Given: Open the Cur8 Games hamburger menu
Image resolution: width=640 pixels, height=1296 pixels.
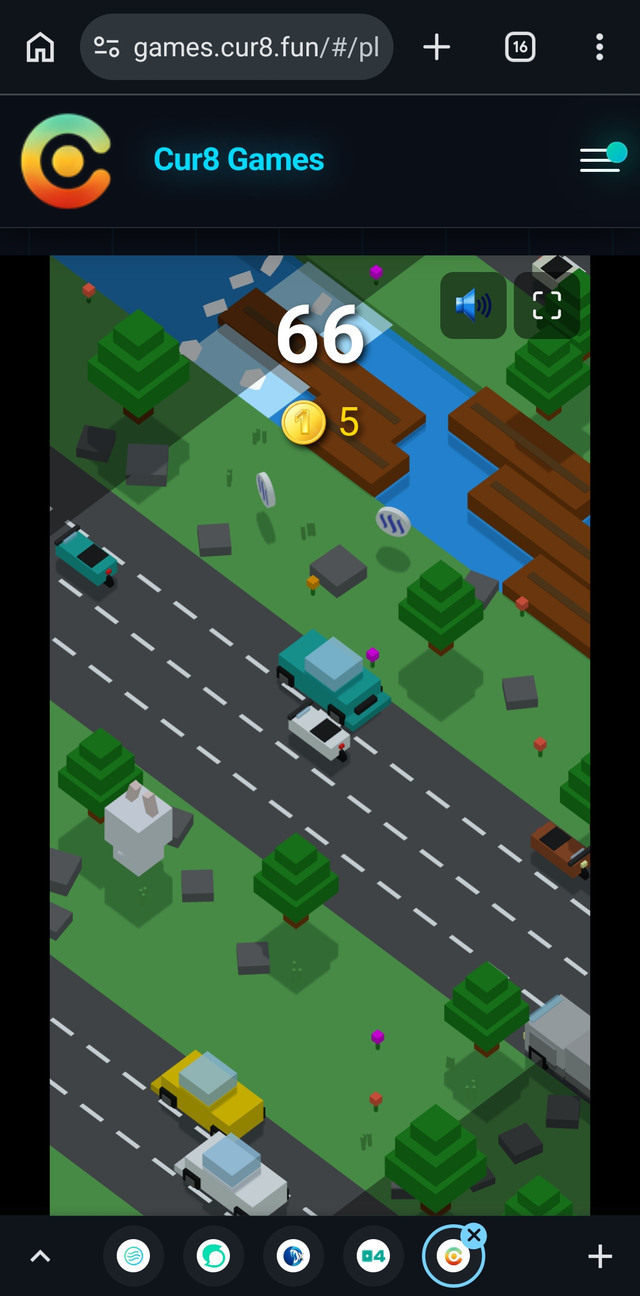Looking at the screenshot, I should coord(601,160).
